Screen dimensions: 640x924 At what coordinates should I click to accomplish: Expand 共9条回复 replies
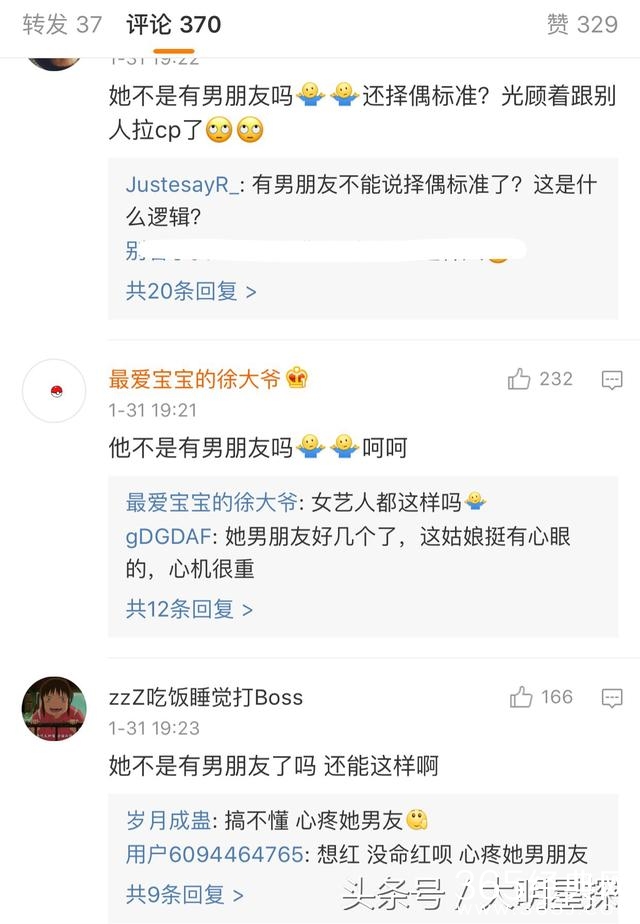(185, 894)
